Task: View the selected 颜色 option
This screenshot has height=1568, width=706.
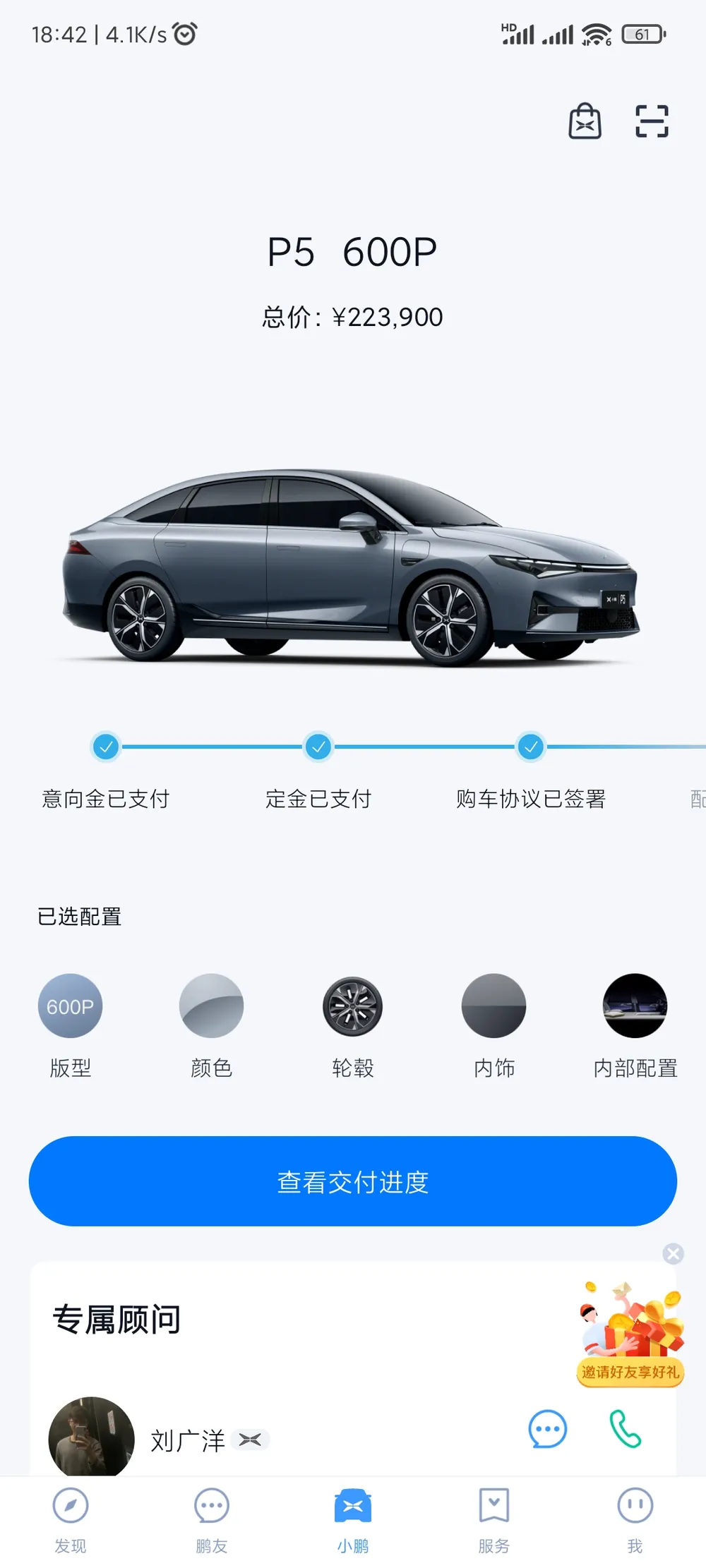Action: [x=211, y=1006]
